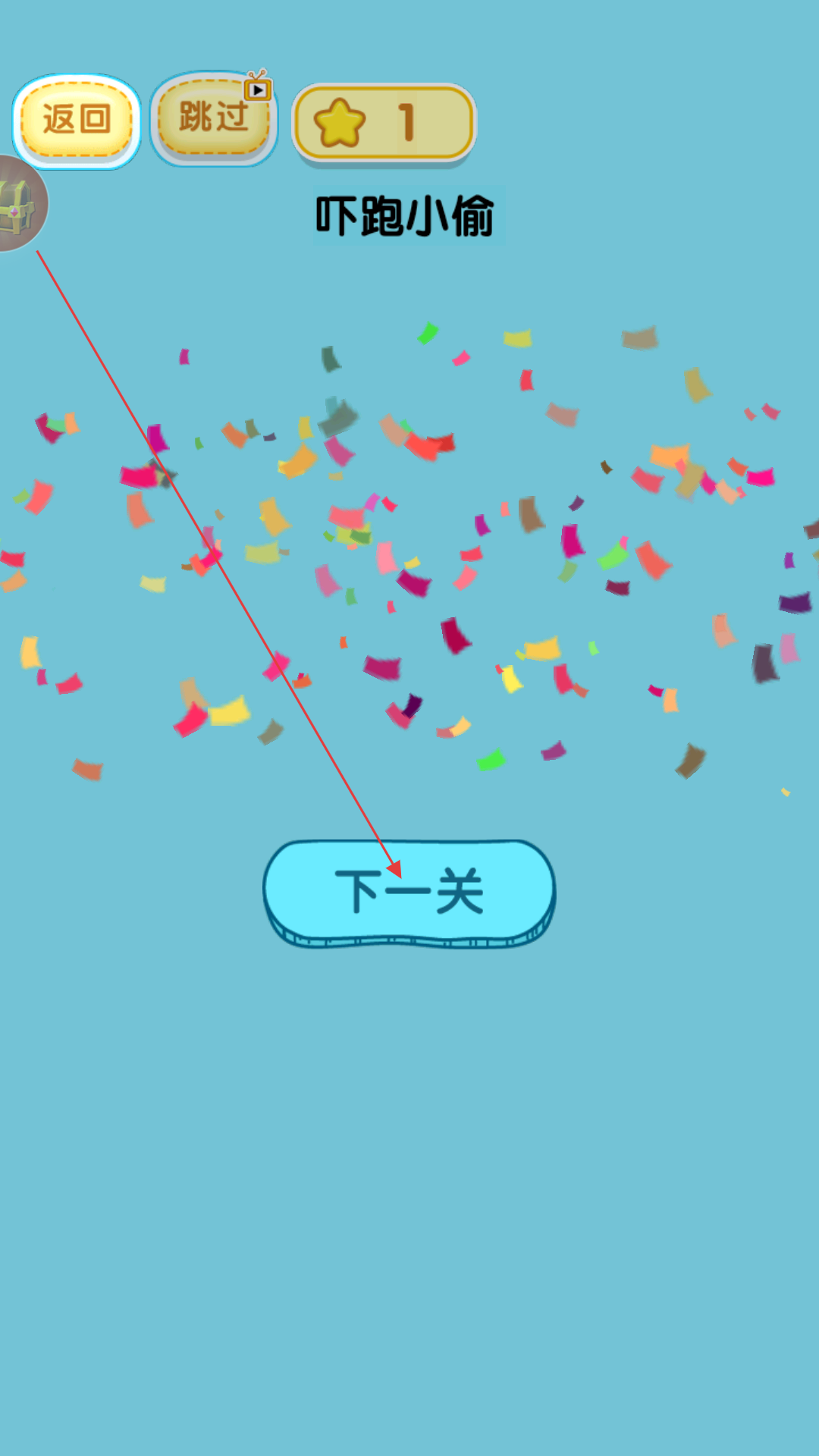Open the treasure chest icon

click(x=18, y=204)
